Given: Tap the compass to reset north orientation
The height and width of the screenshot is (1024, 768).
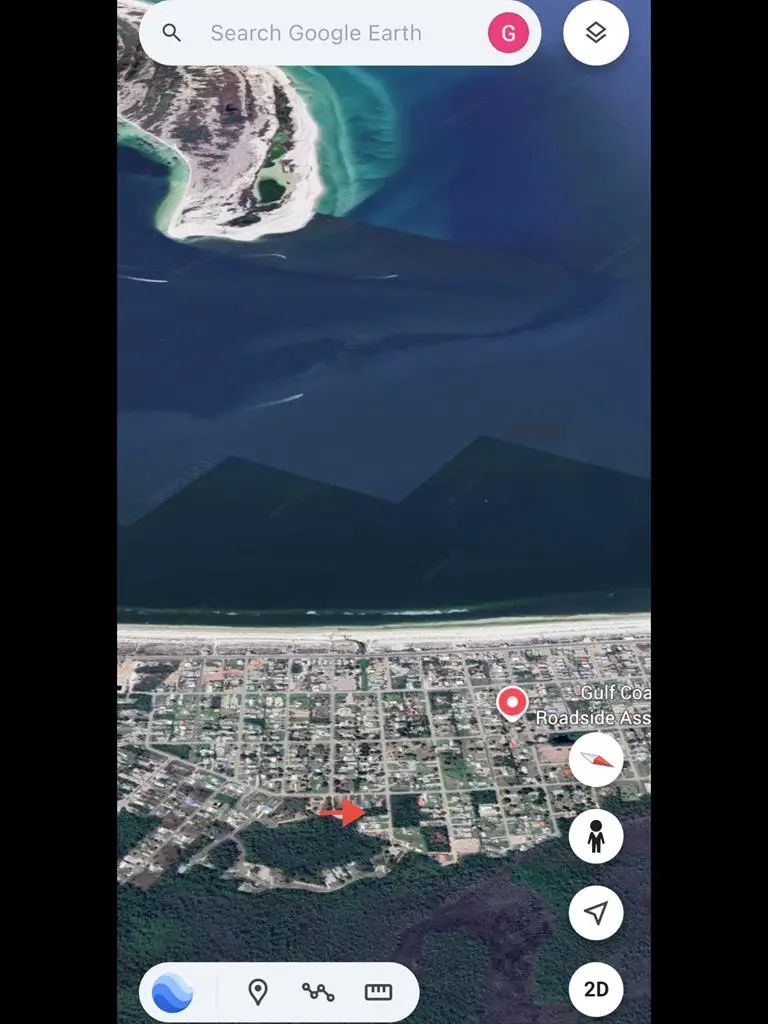Looking at the screenshot, I should click(x=596, y=760).
